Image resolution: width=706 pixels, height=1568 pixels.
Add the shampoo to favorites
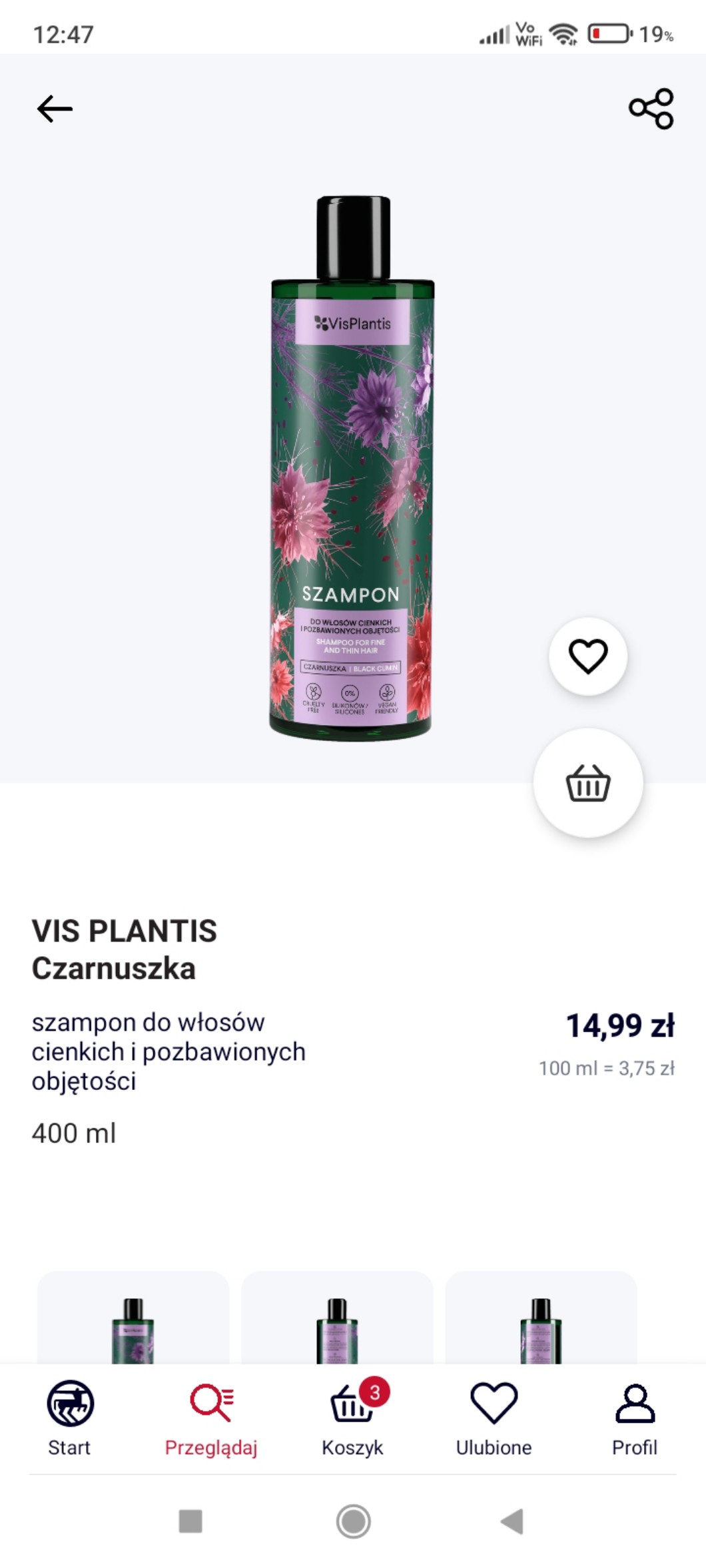[587, 656]
